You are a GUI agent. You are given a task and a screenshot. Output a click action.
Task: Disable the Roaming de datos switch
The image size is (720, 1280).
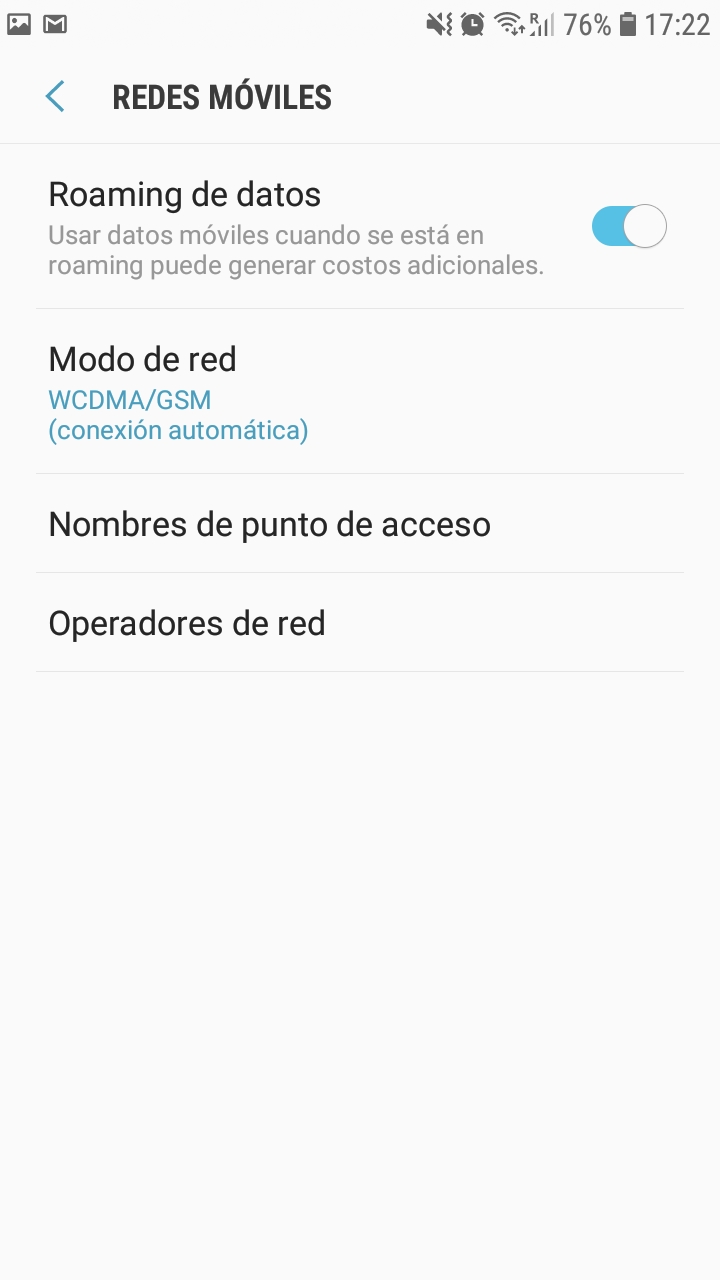tap(629, 226)
